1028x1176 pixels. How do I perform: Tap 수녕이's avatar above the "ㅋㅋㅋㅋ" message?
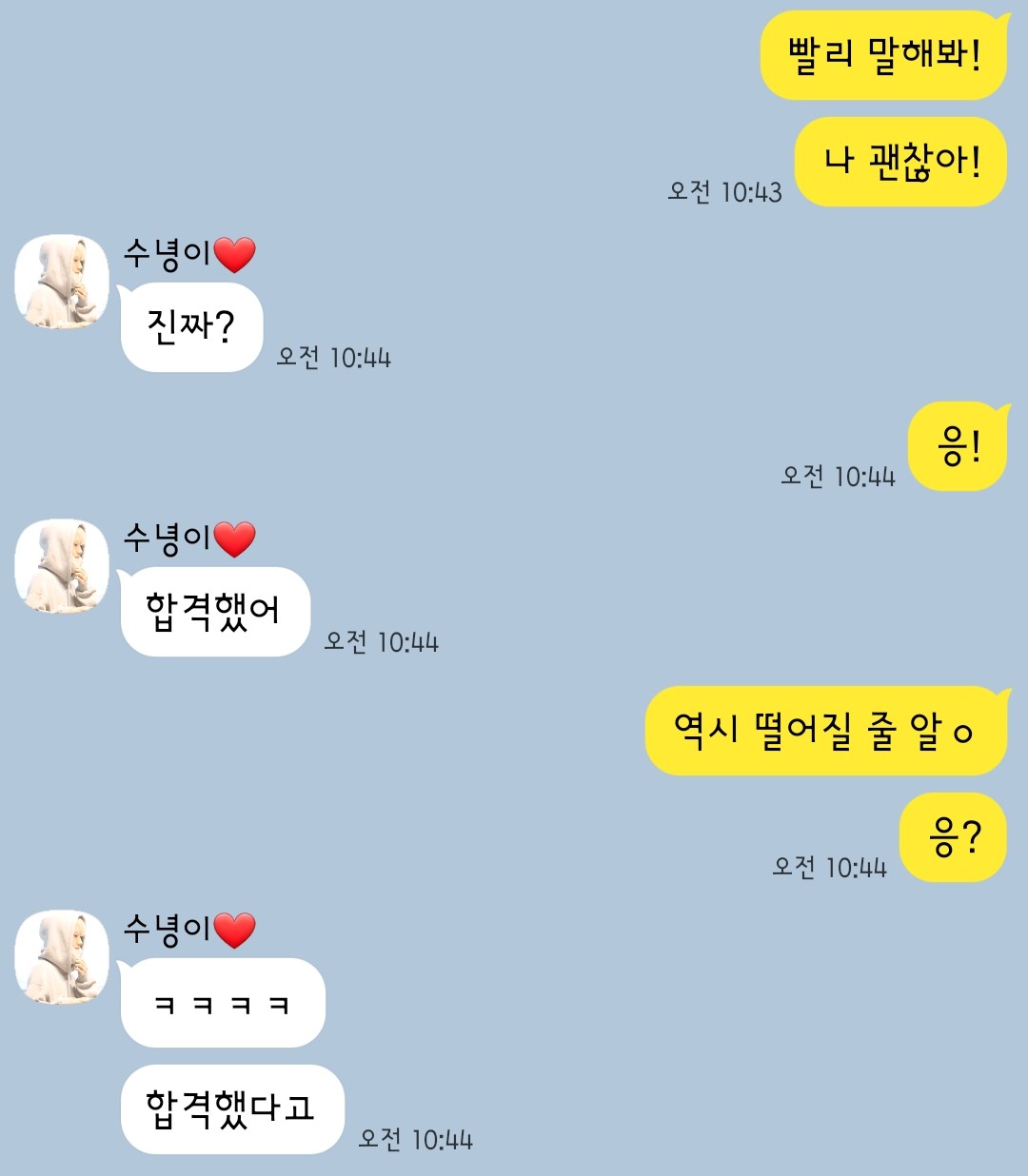(x=62, y=957)
